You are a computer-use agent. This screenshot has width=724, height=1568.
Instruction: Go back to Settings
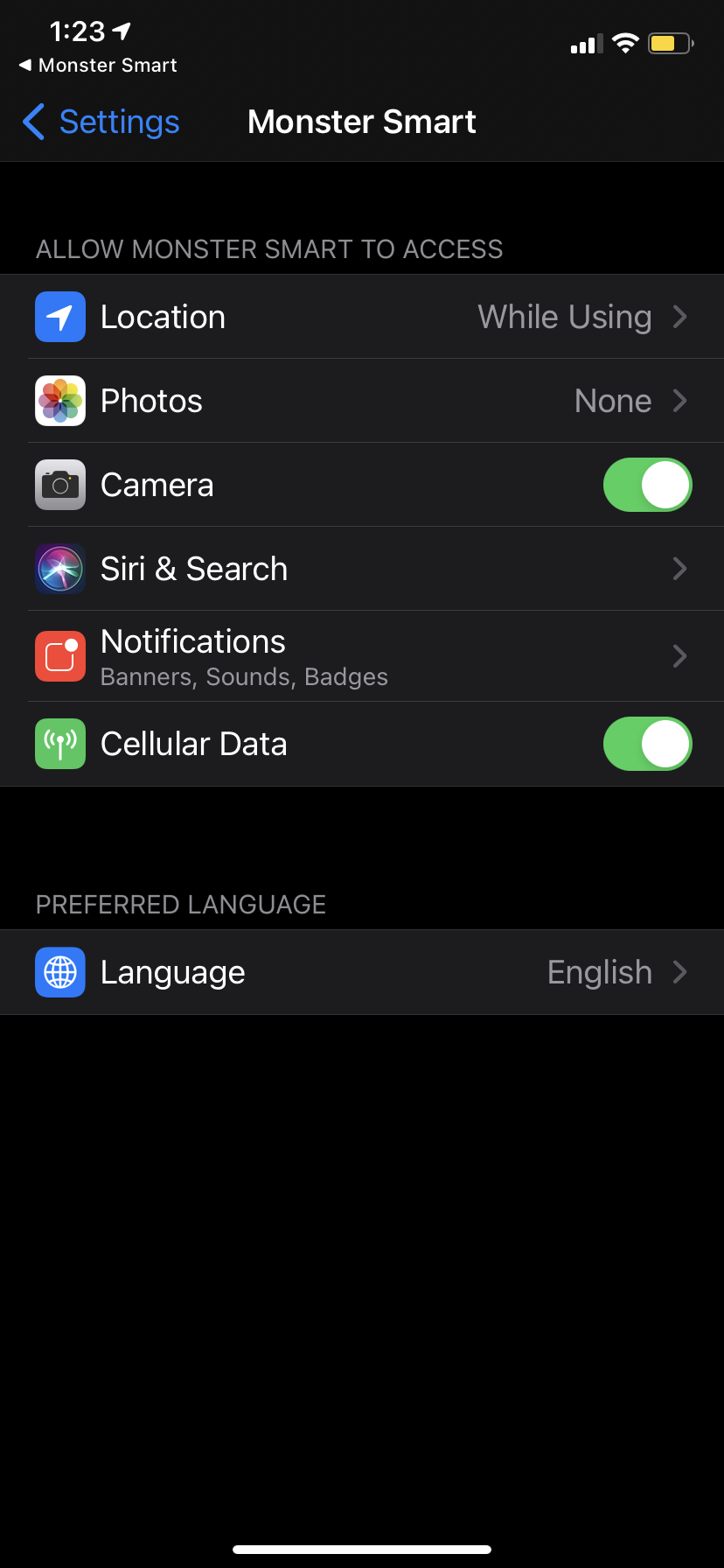click(101, 122)
